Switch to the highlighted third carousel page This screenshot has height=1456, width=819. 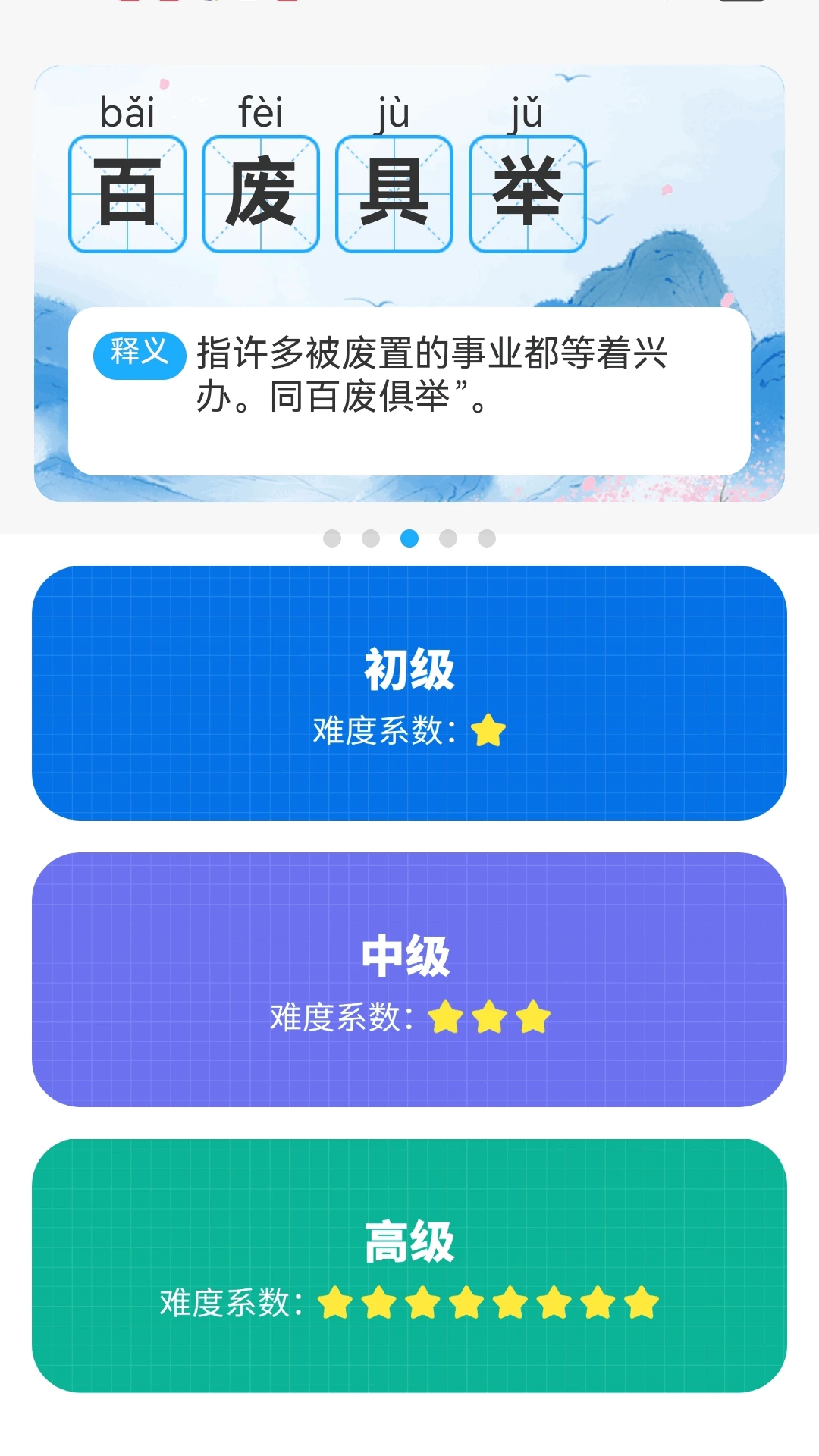[x=409, y=538]
